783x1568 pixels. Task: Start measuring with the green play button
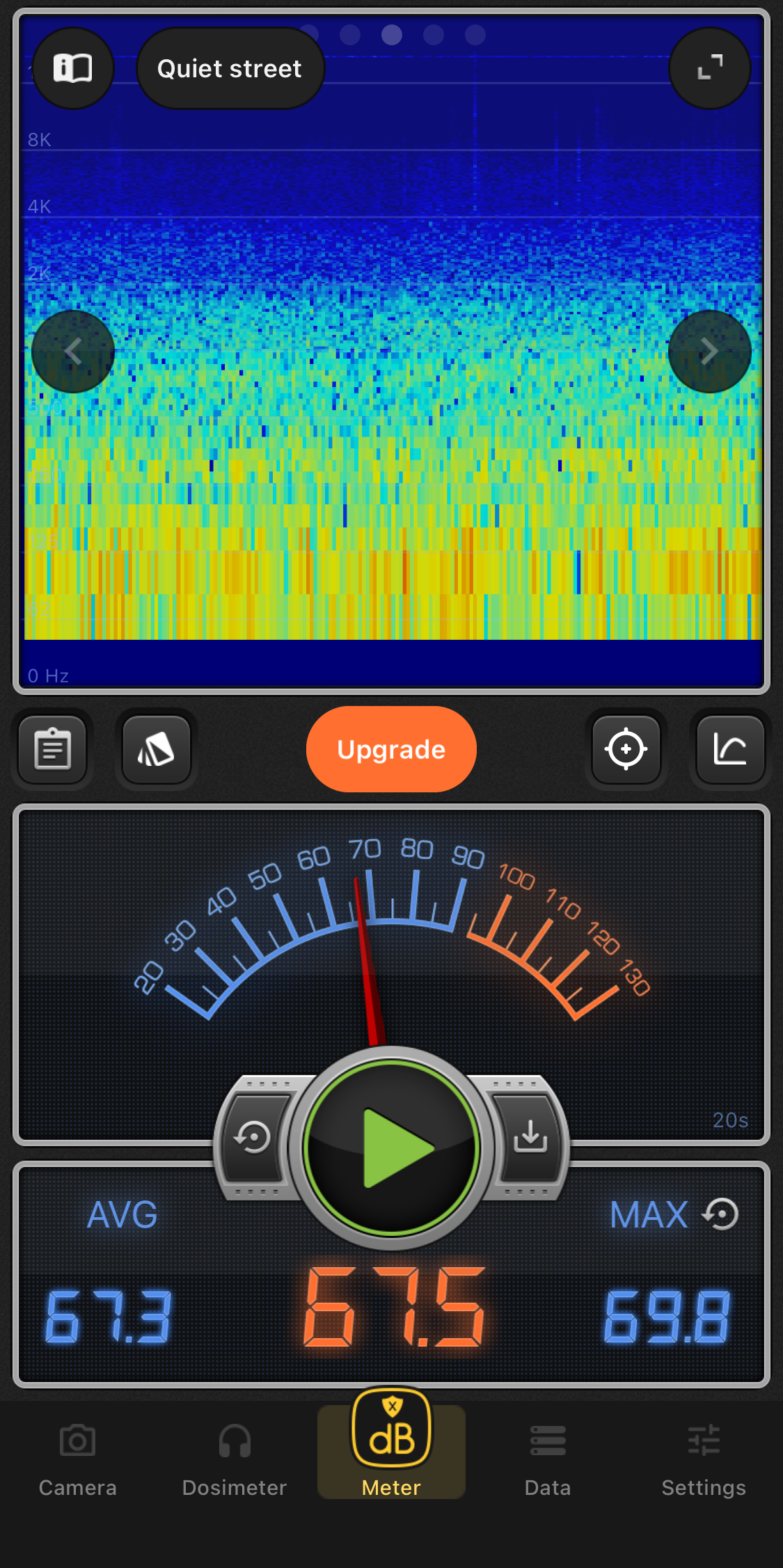tap(392, 1147)
